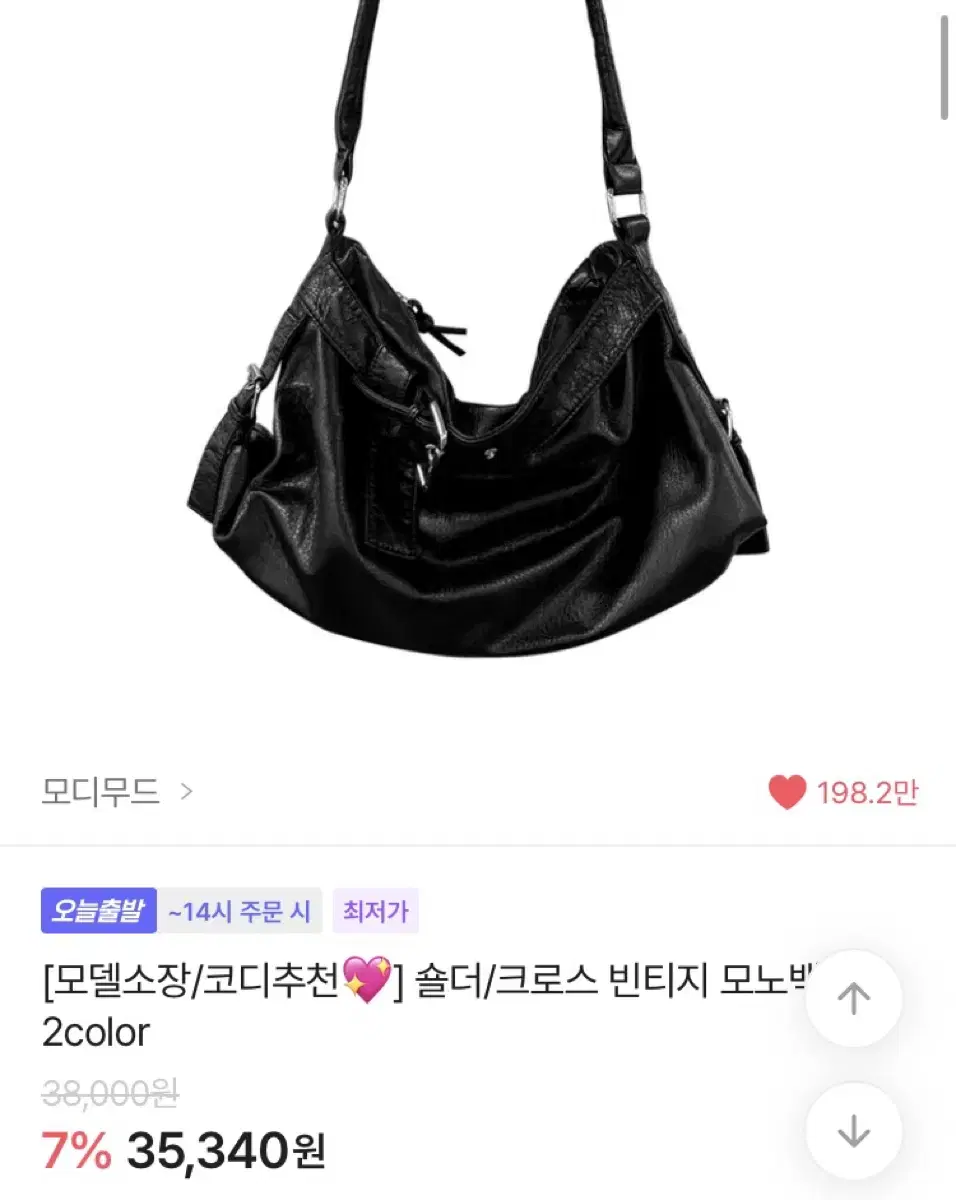Open the 모디무드 shop page
Viewport: 956px width, 1200px height.
click(x=103, y=790)
